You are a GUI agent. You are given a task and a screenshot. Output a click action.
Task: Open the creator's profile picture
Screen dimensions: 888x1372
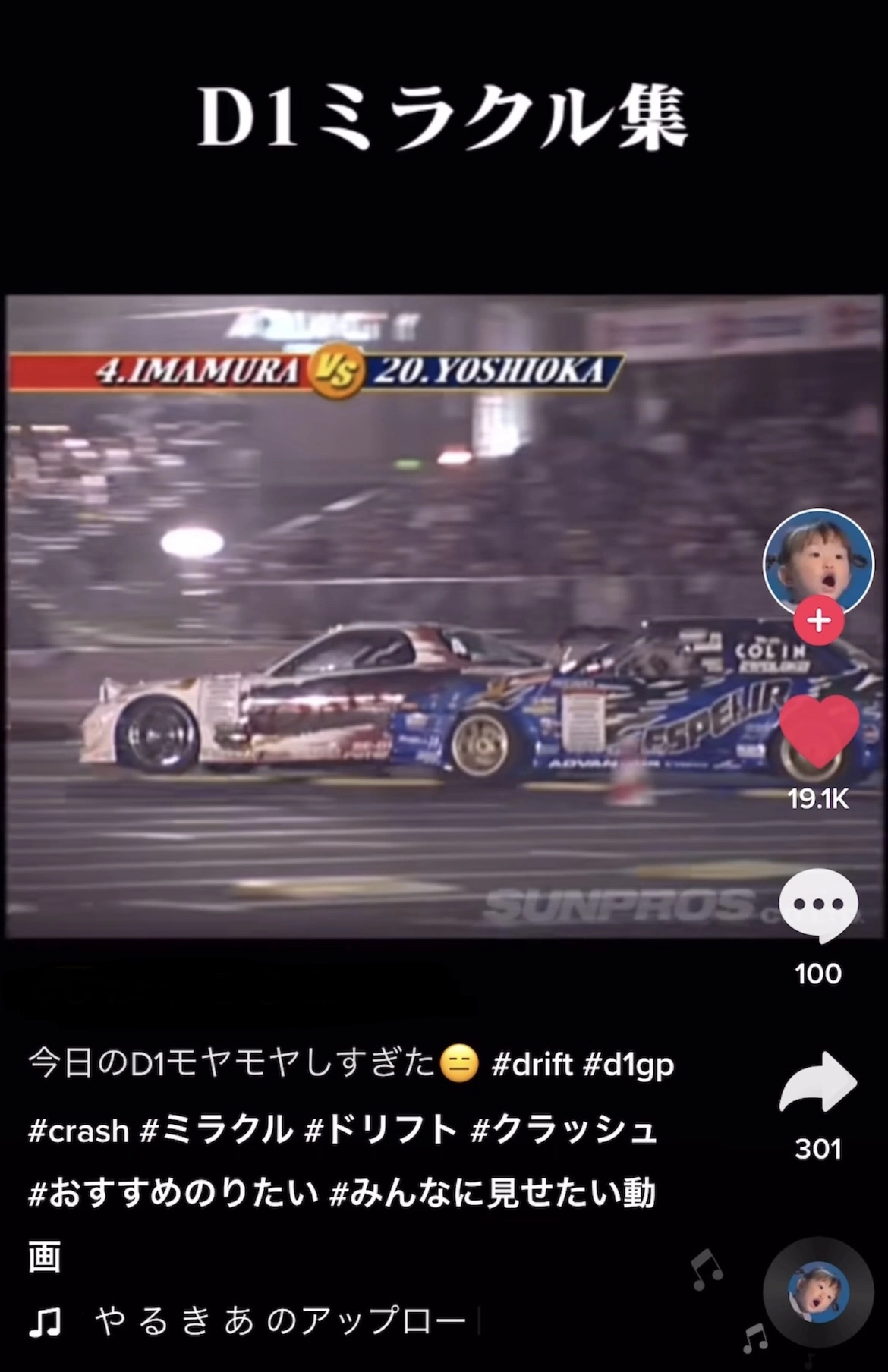point(818,562)
